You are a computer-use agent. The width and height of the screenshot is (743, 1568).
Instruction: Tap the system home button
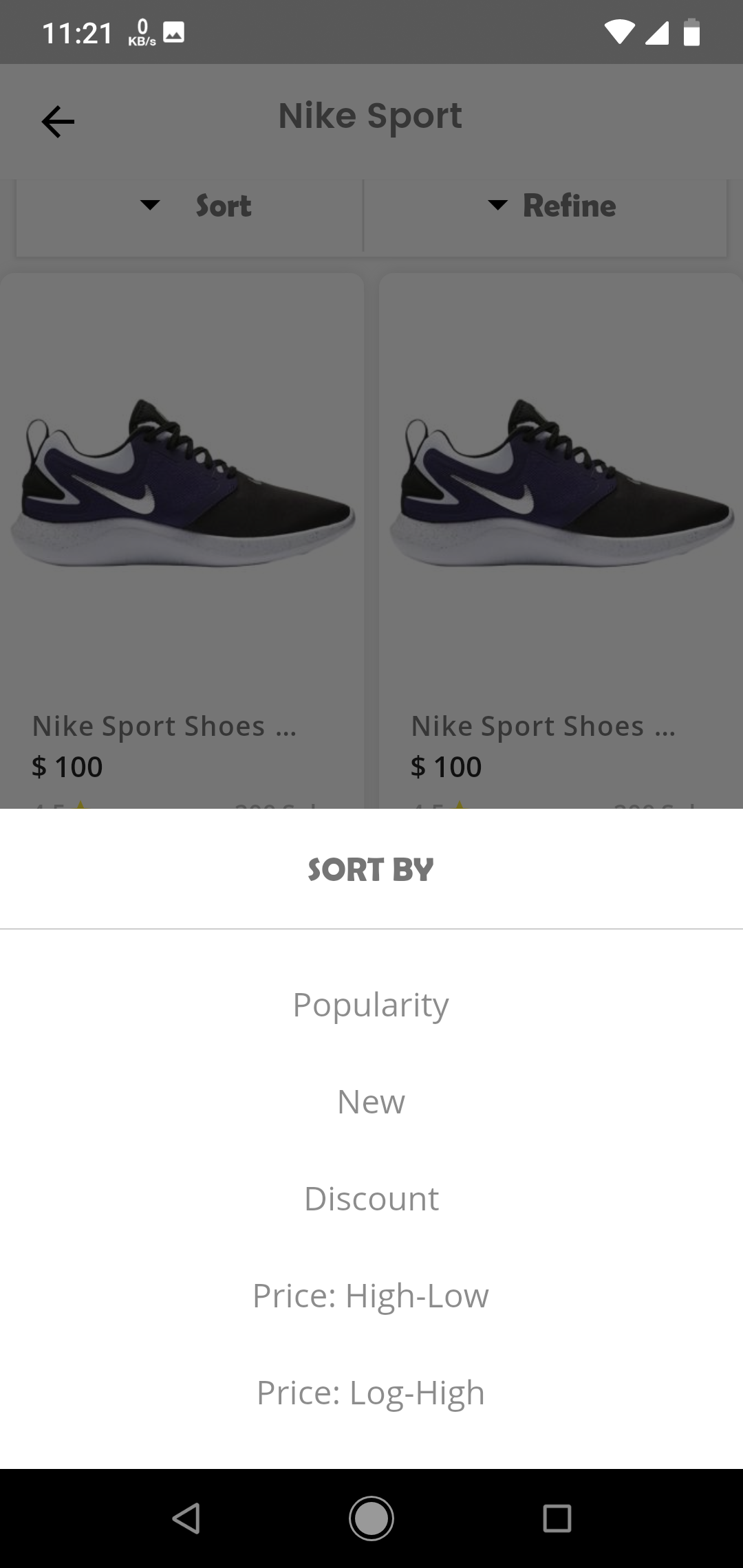(x=371, y=1518)
